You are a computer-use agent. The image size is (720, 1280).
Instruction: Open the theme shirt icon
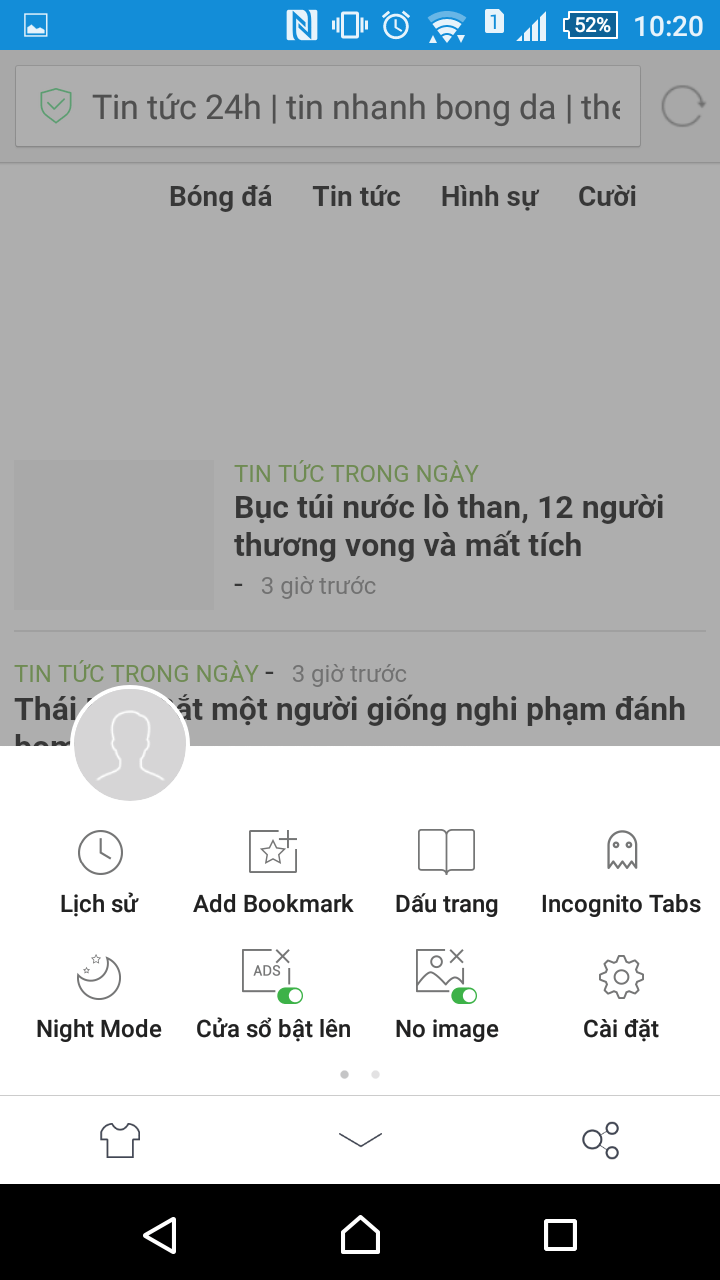pyautogui.click(x=120, y=1140)
